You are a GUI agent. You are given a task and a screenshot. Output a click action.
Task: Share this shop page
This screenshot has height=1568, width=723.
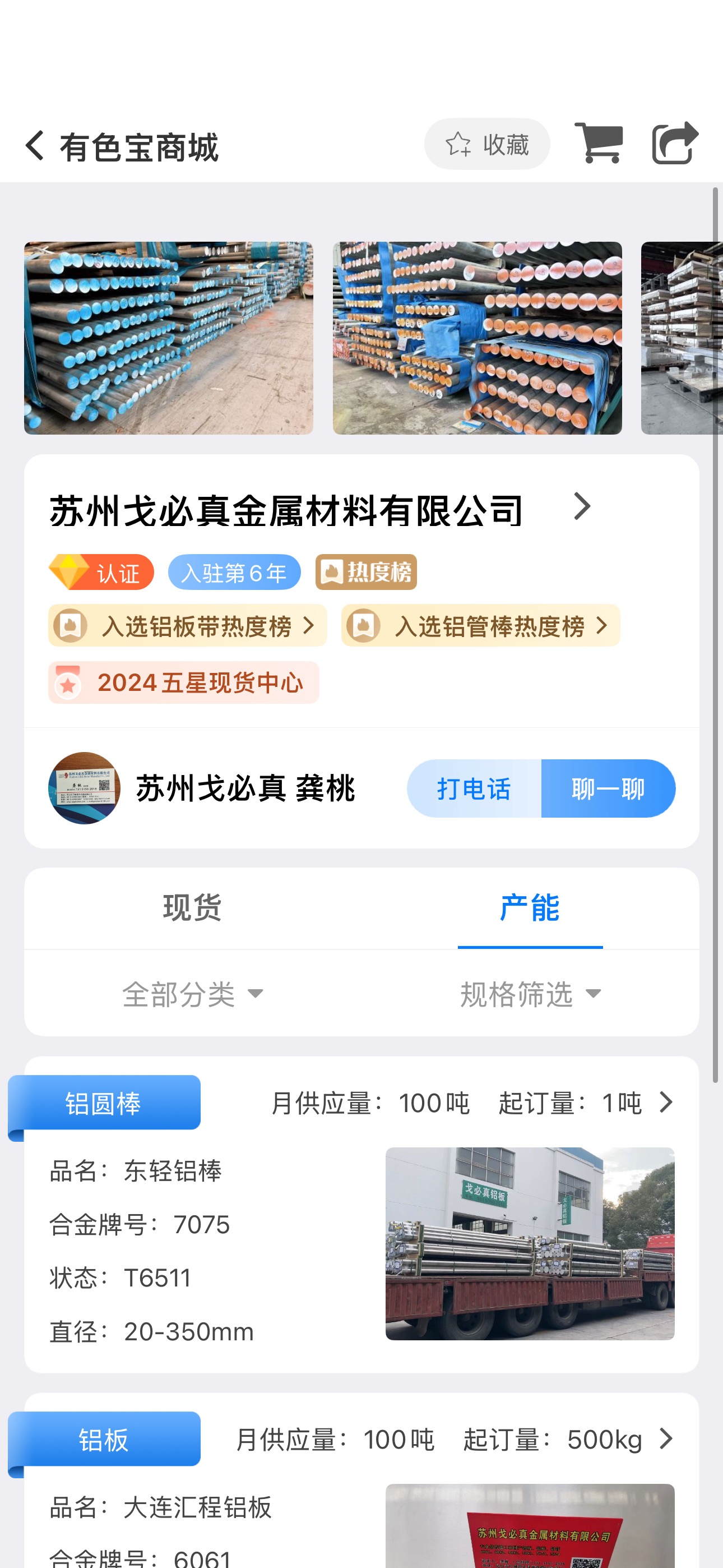pyautogui.click(x=674, y=144)
